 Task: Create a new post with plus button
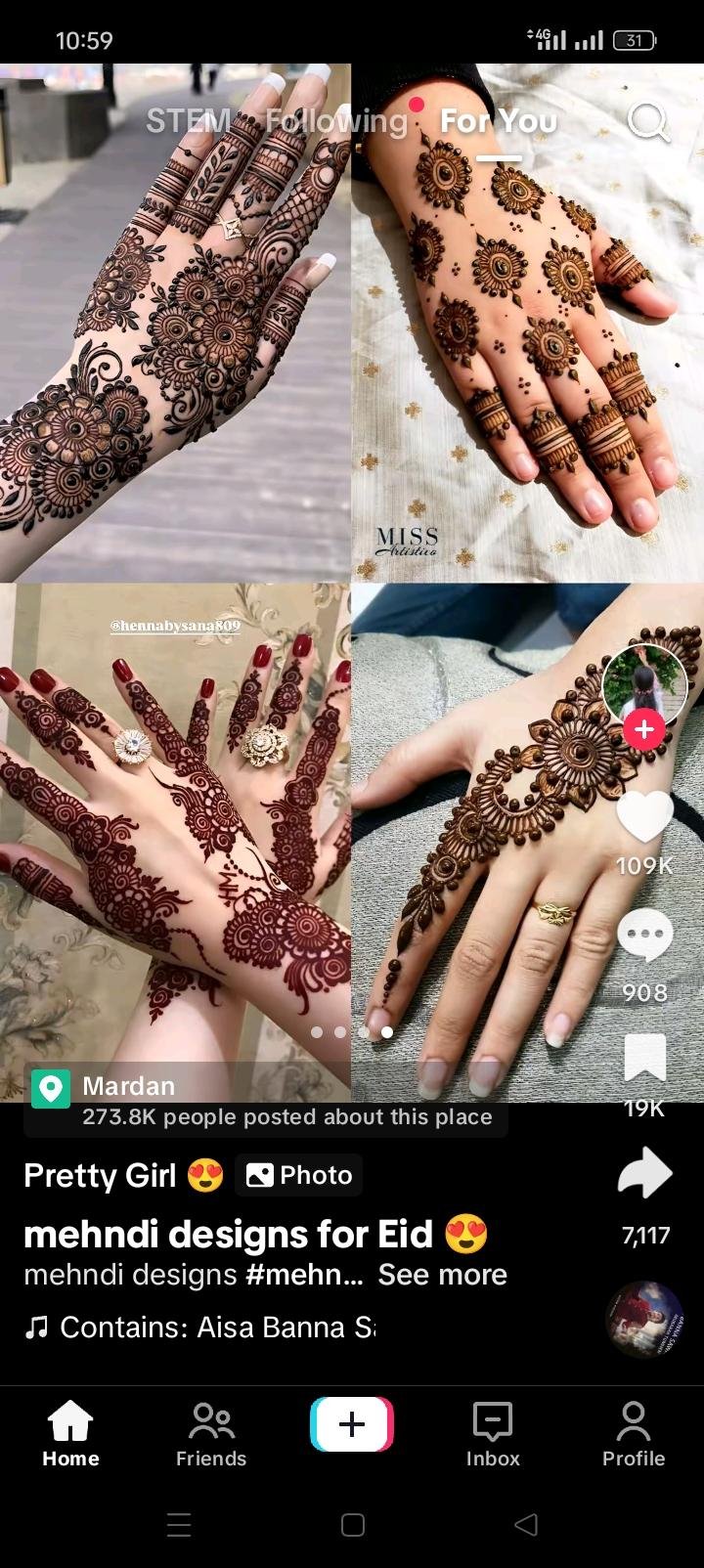tap(352, 1424)
